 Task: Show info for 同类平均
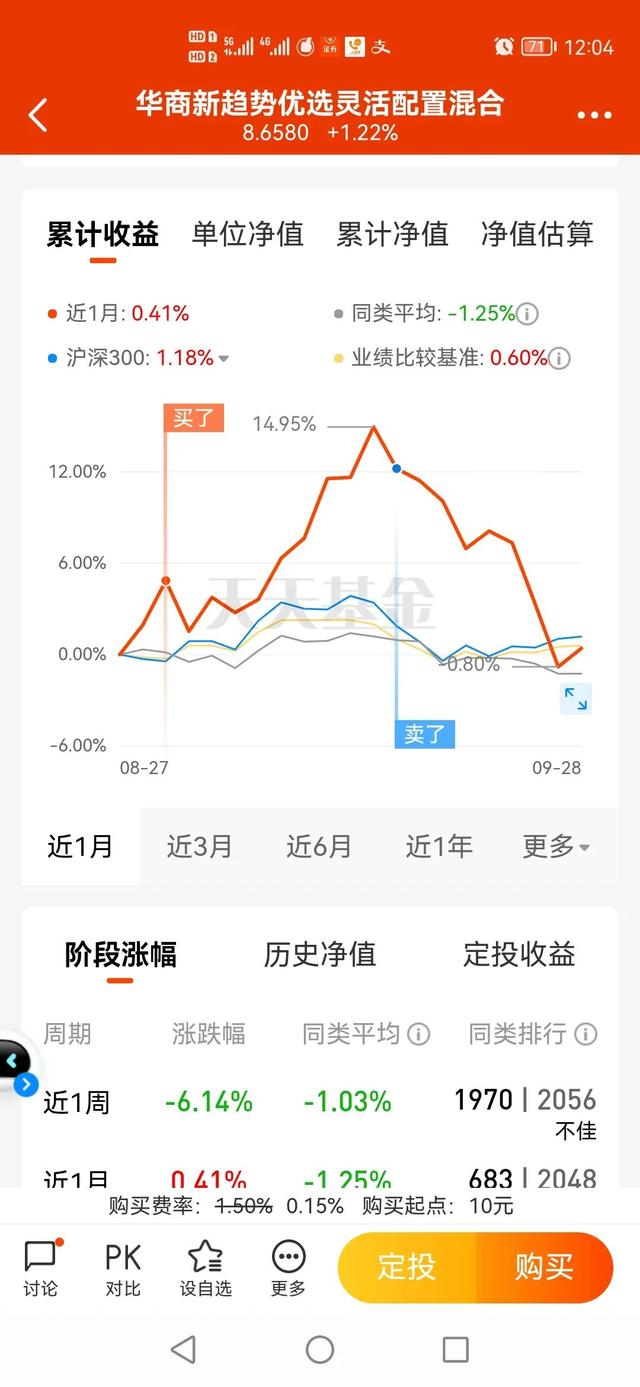(x=527, y=314)
